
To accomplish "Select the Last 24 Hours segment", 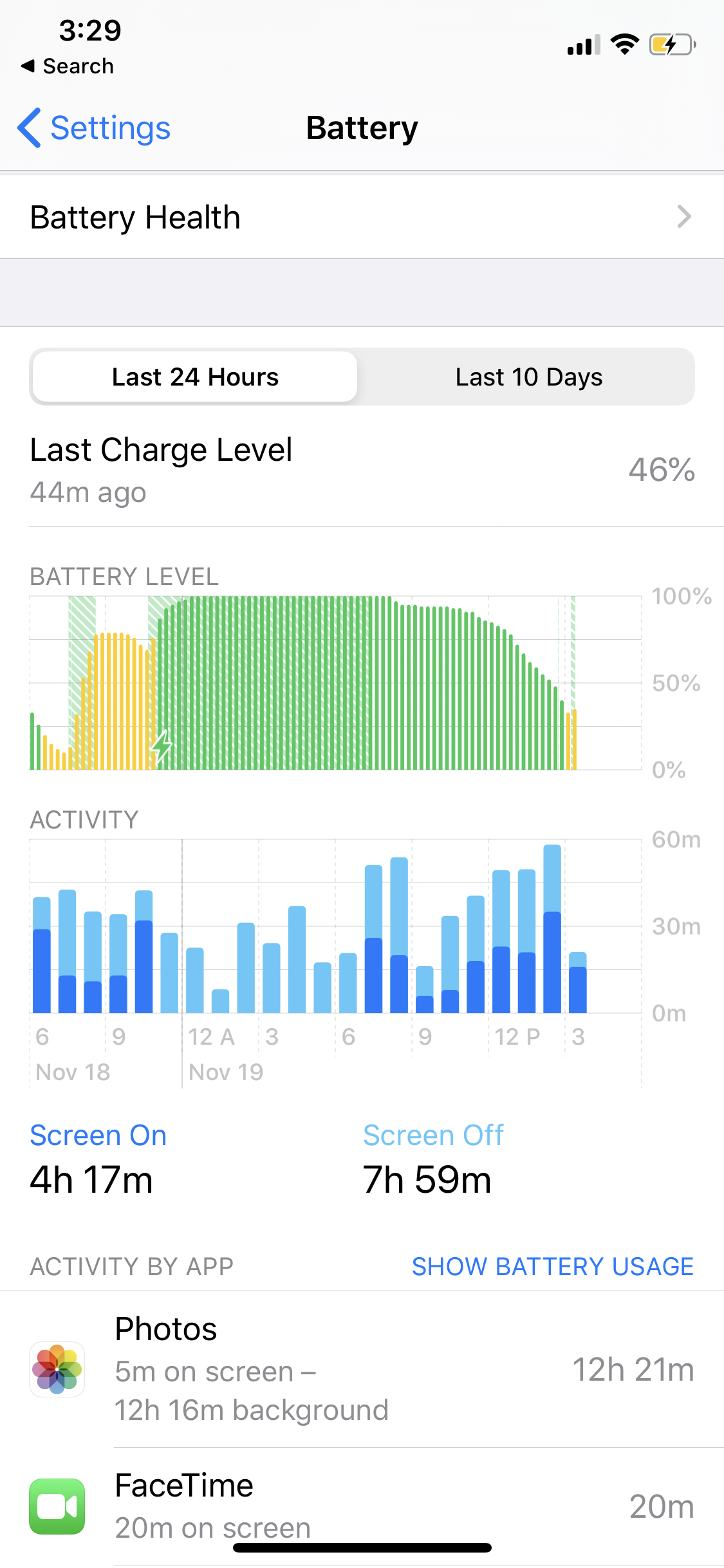I will [194, 377].
